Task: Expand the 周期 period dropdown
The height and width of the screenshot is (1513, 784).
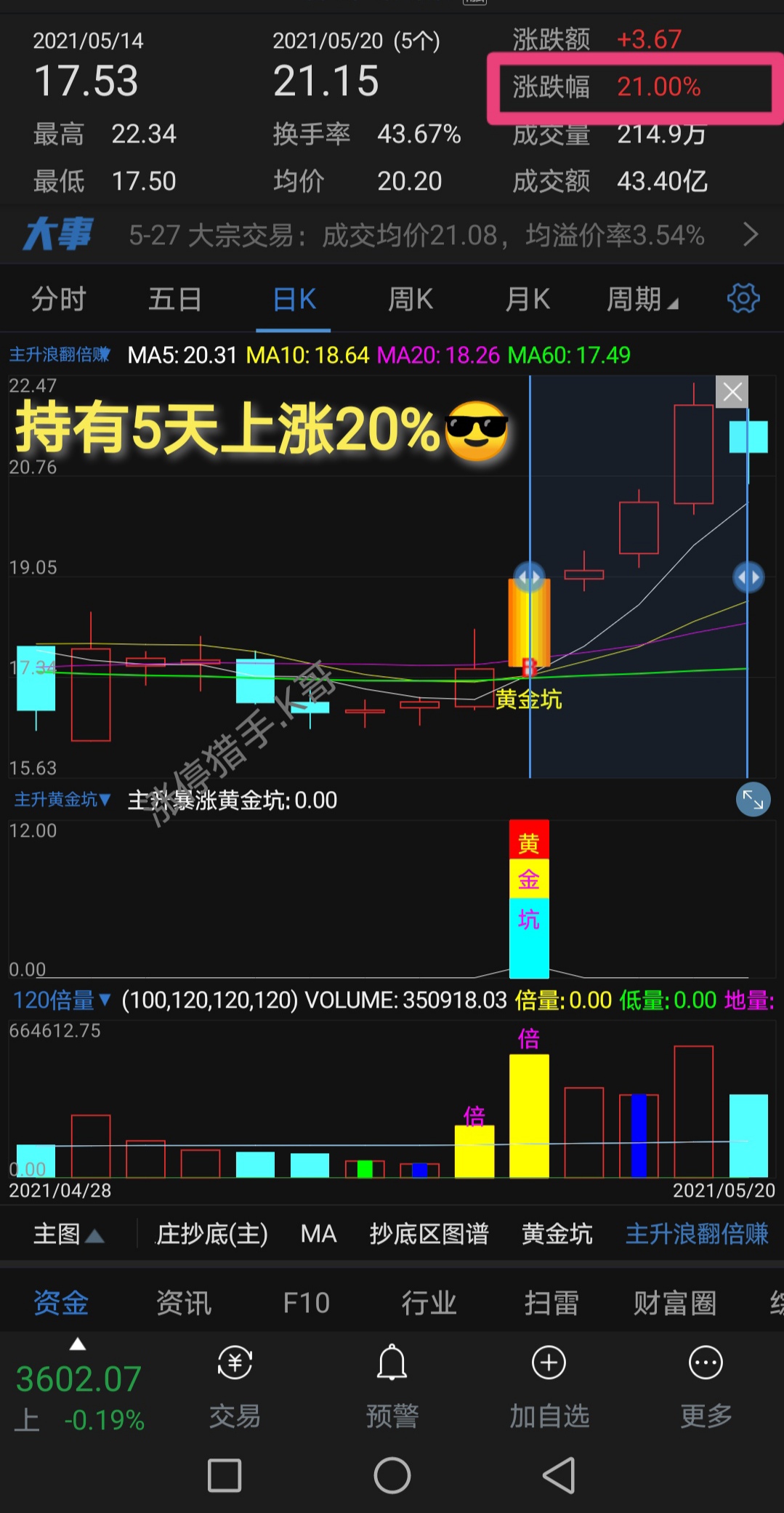Action: coord(642,299)
